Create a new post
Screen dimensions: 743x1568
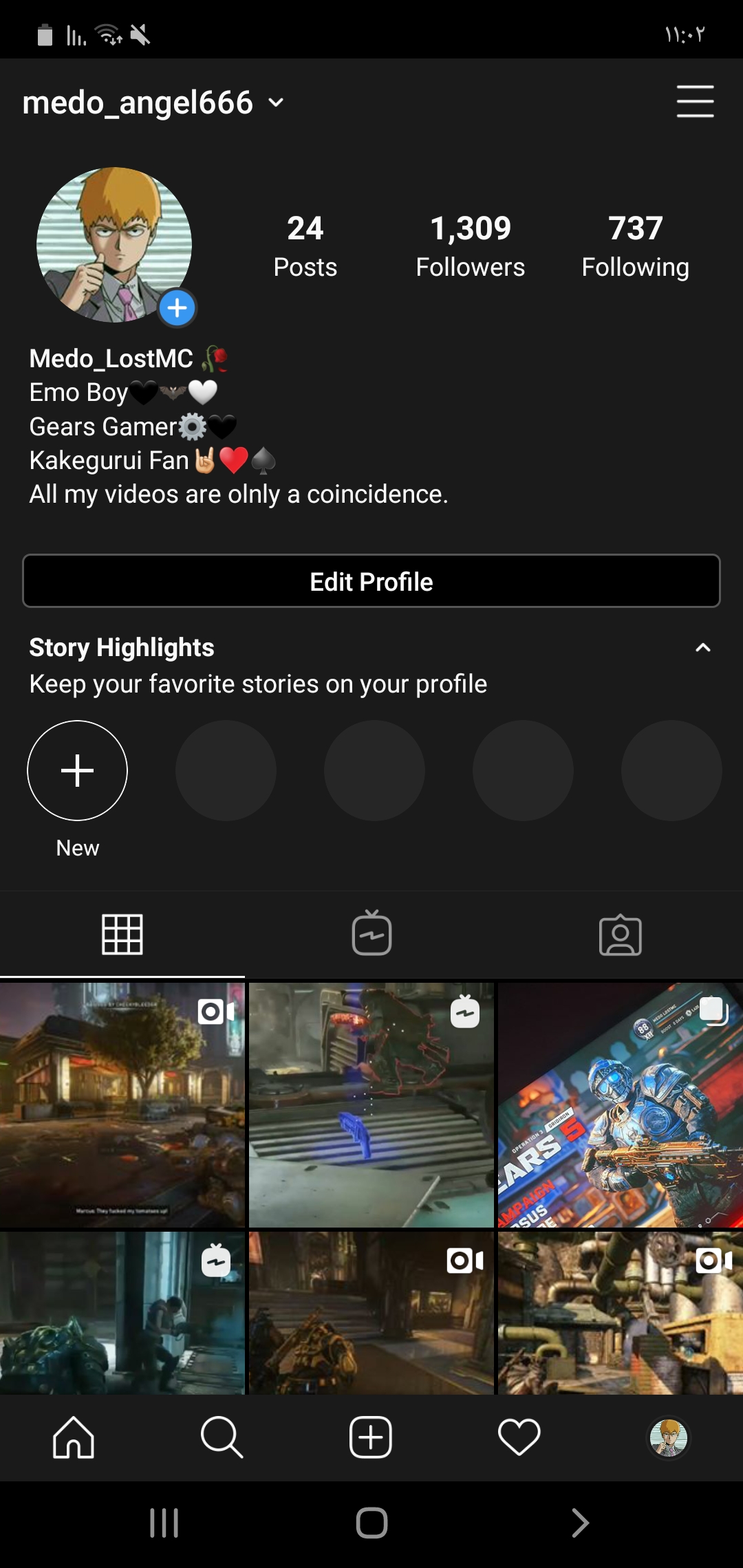(x=371, y=1437)
